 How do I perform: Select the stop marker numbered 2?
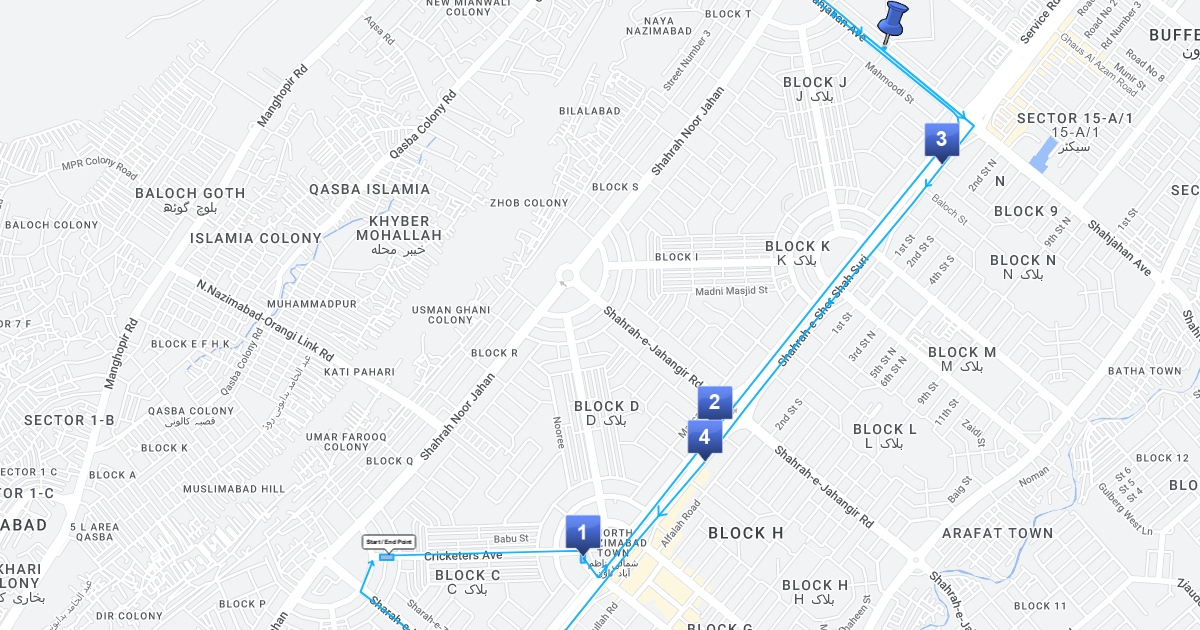pyautogui.click(x=714, y=402)
